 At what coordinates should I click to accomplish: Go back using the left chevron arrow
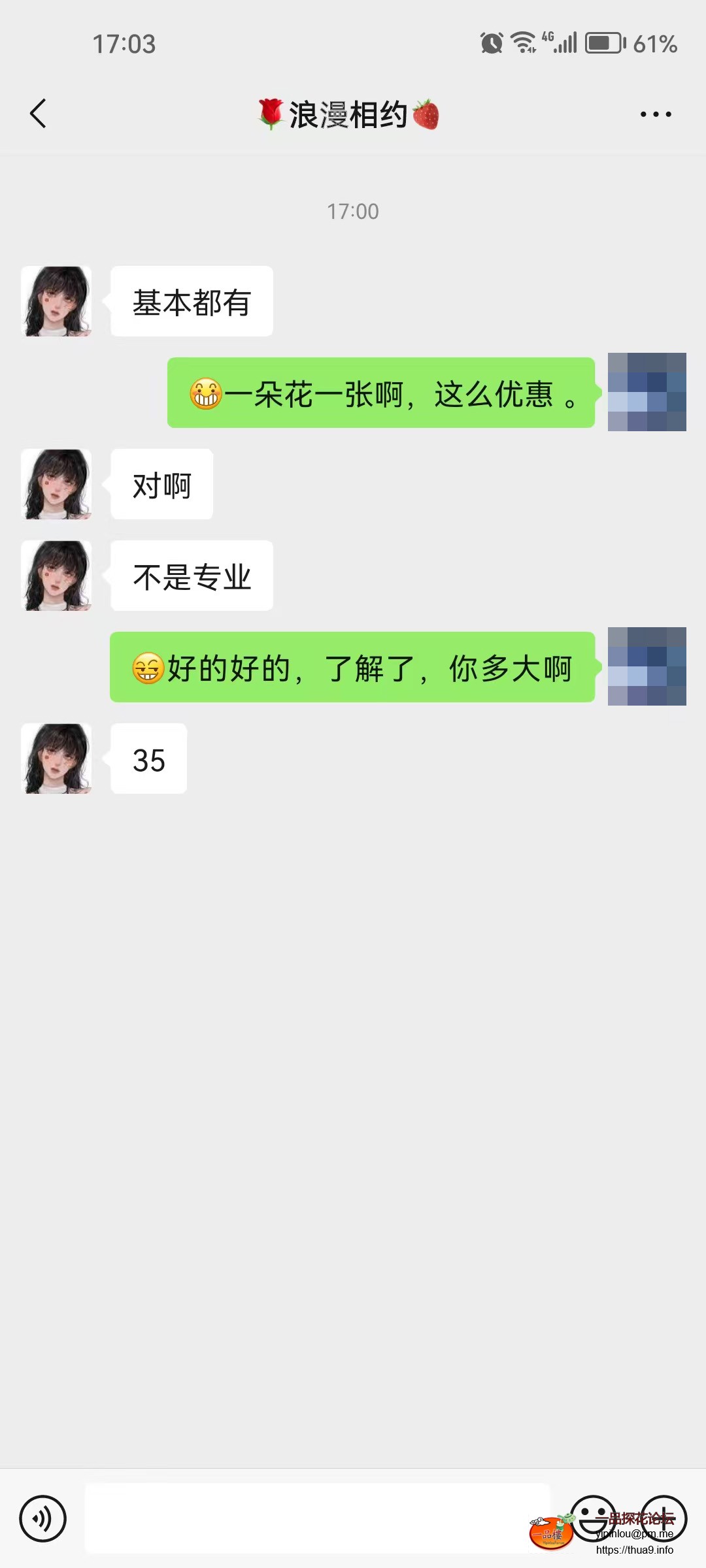pos(37,113)
